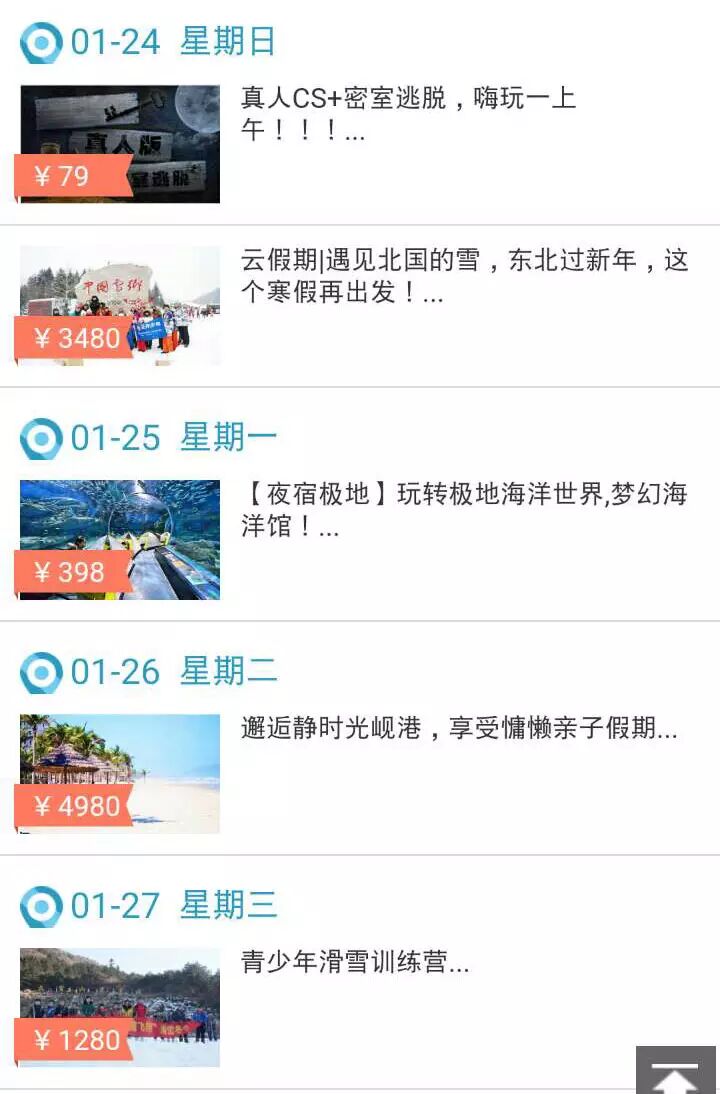This screenshot has height=1094, width=720.
Task: View the 云假期 北国的雪 trip listing
Action: point(464,277)
